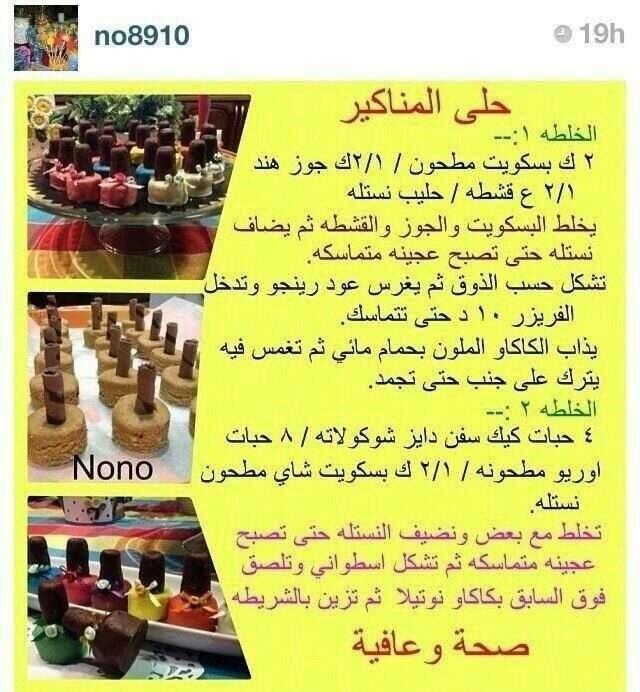Open no8910's profile picture
This screenshot has width=640, height=692.
41,40
